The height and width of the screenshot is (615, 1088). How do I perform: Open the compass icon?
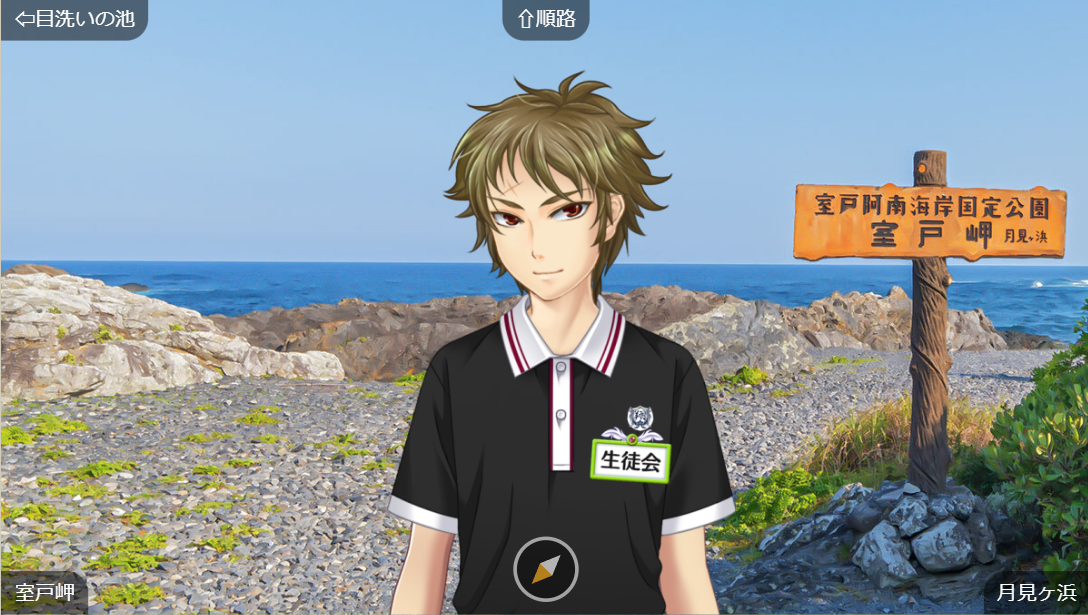(x=545, y=569)
